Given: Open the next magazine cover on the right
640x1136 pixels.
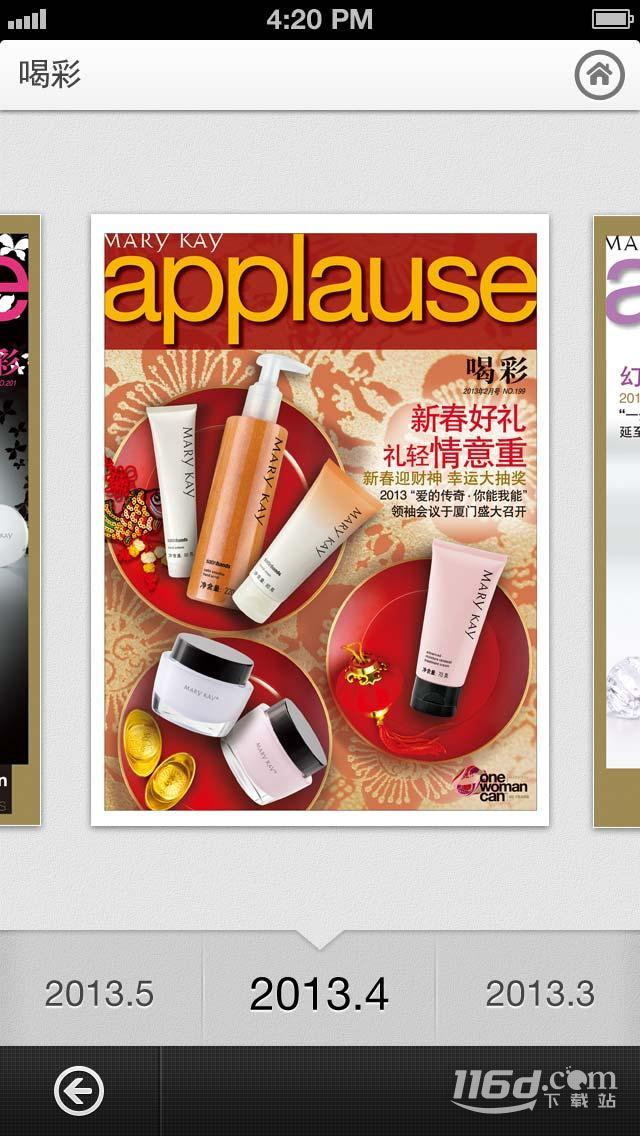Looking at the screenshot, I should (617, 520).
